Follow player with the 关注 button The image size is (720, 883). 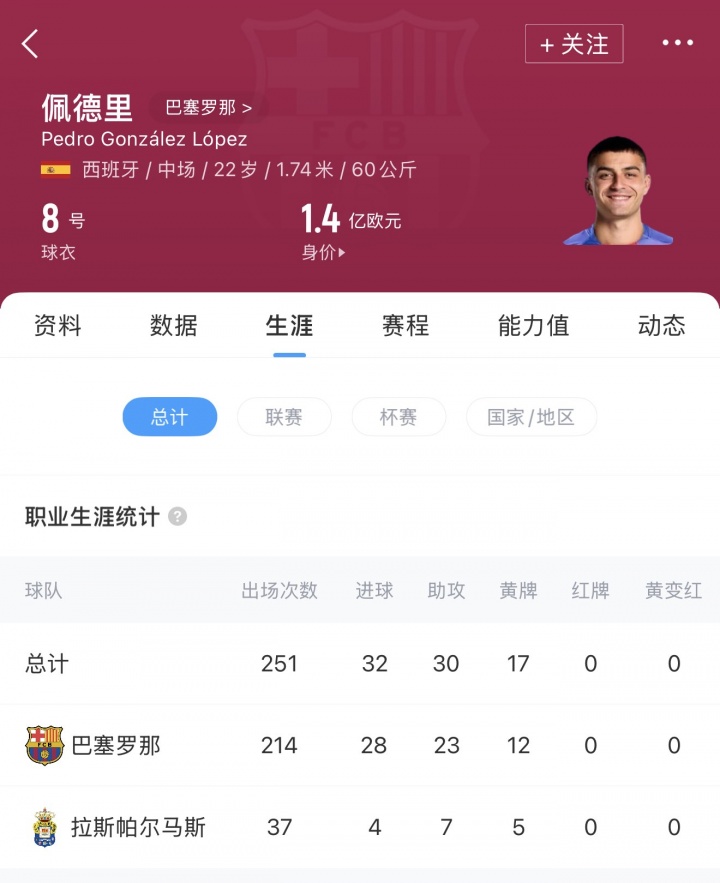tap(574, 44)
